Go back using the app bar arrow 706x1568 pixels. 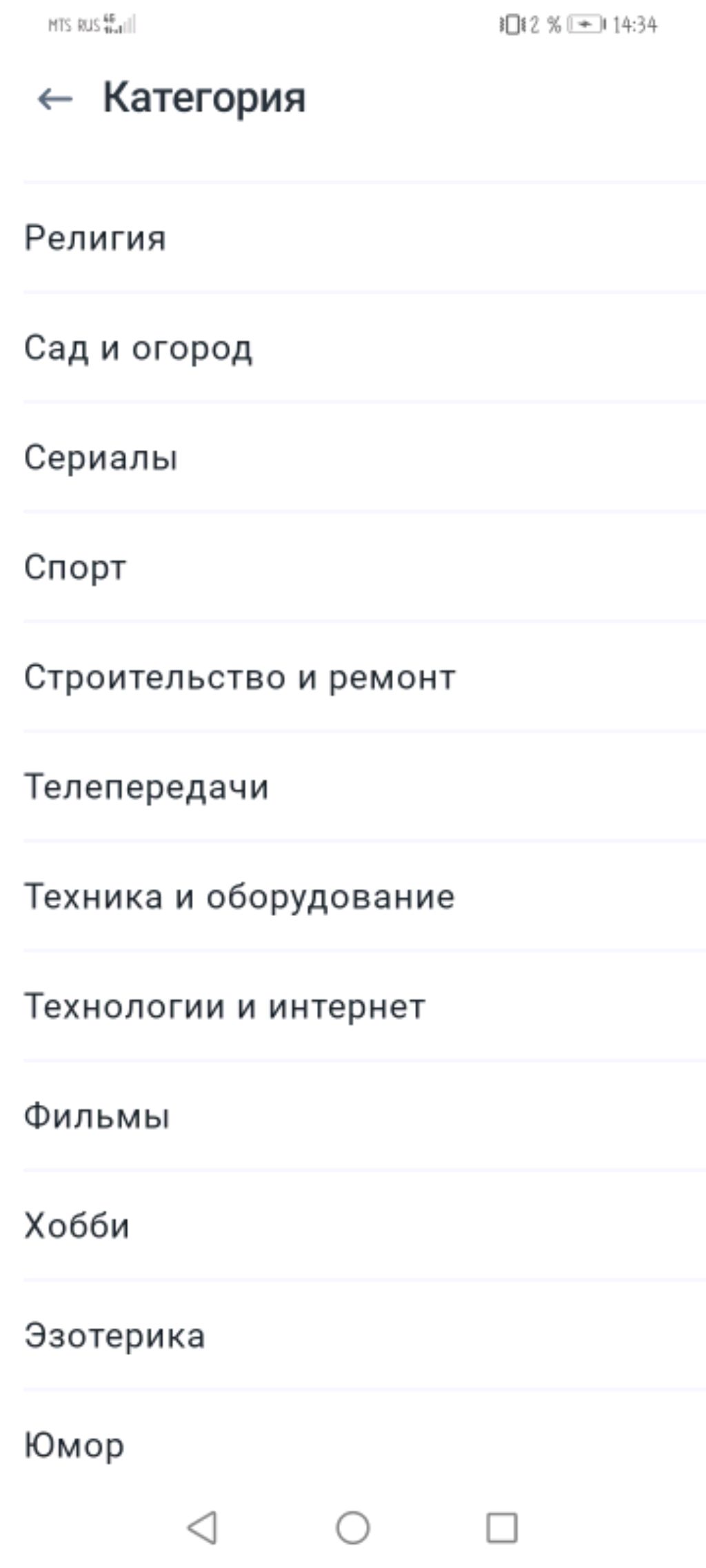coord(55,99)
